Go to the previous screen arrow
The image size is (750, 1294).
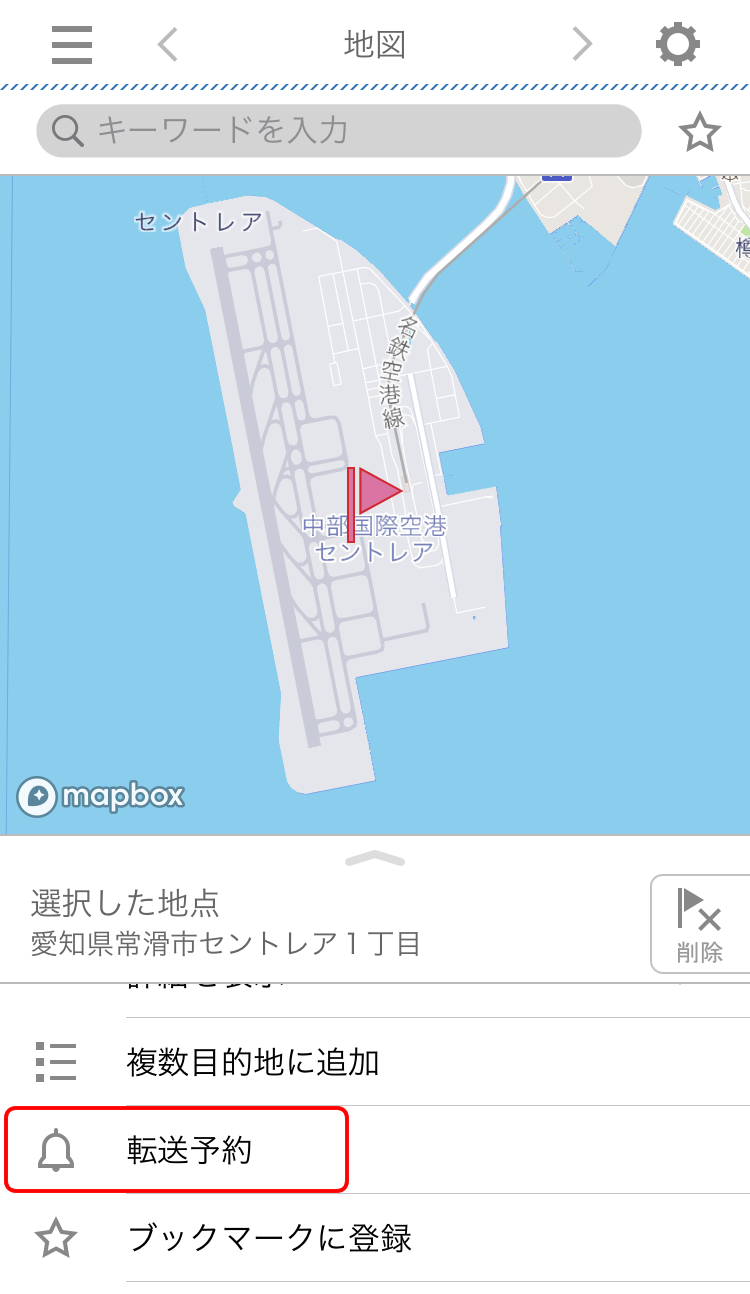coord(168,45)
